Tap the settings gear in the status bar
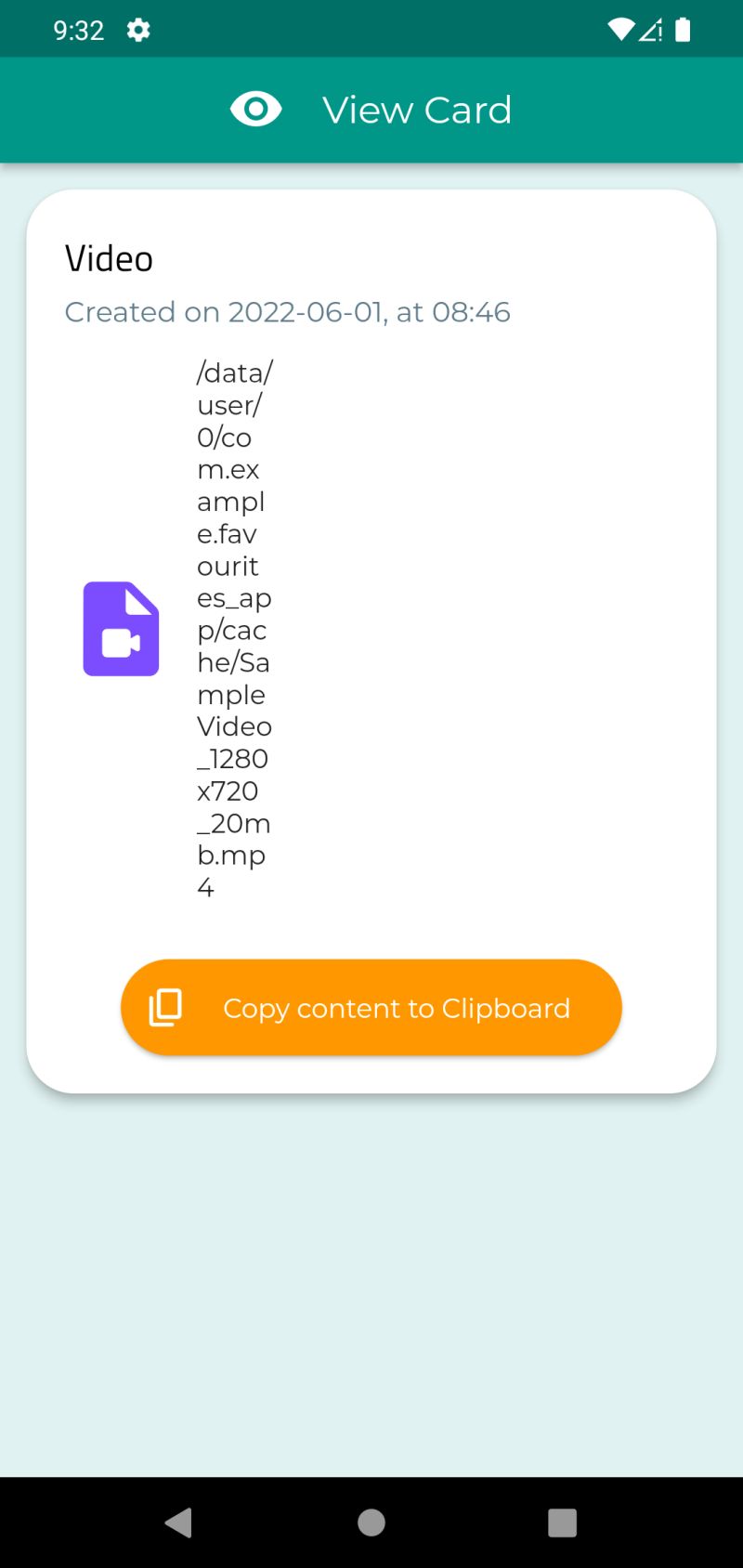 click(x=137, y=31)
